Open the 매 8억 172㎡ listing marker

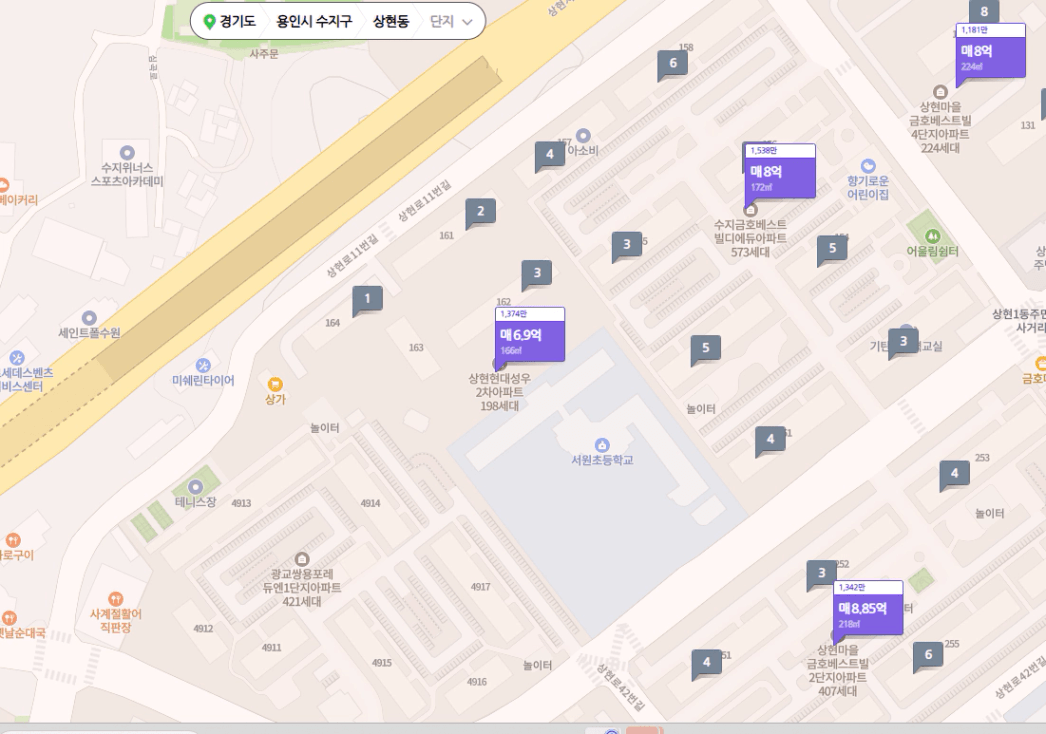pos(779,176)
